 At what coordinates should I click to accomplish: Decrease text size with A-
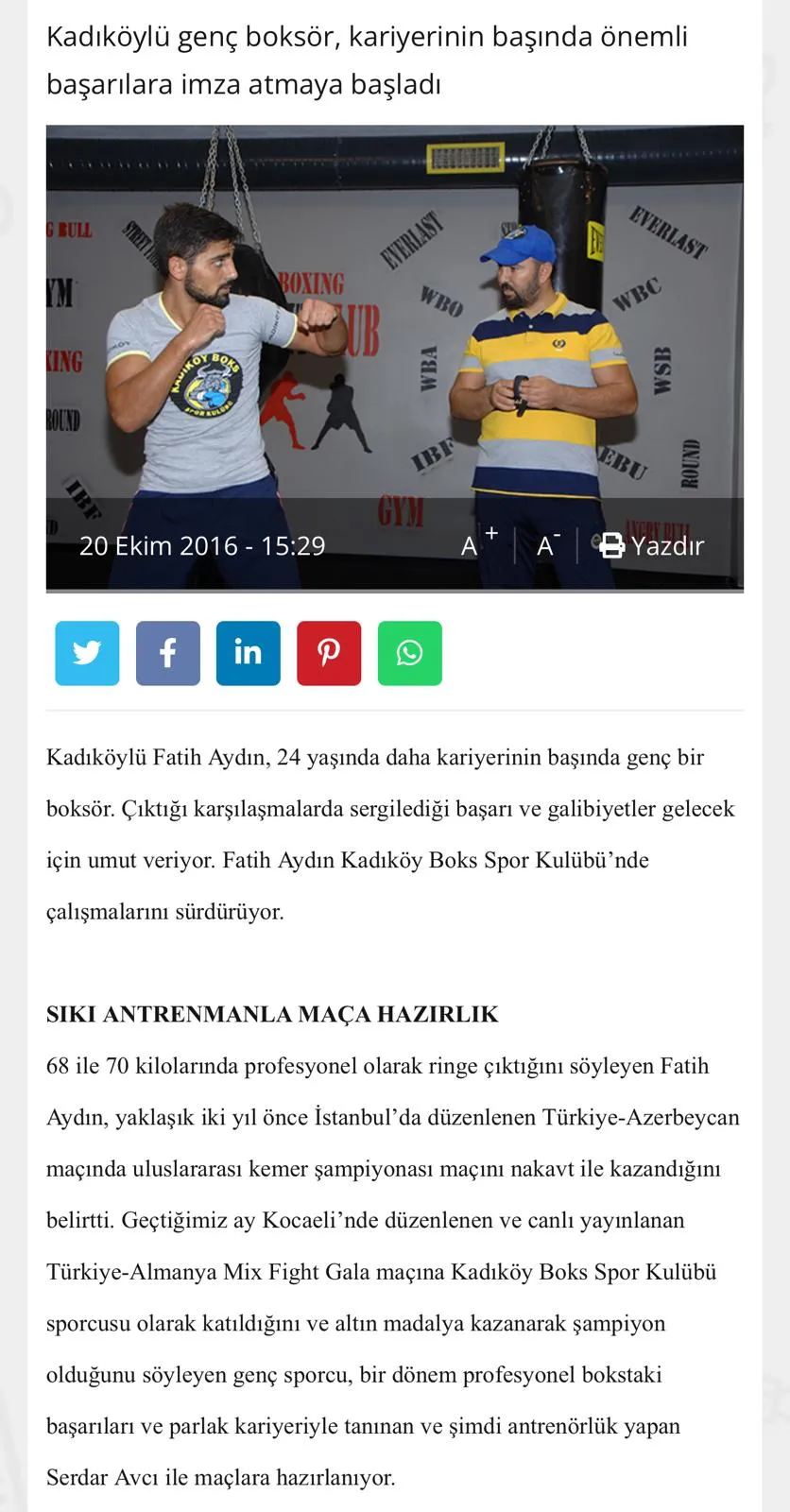point(548,544)
